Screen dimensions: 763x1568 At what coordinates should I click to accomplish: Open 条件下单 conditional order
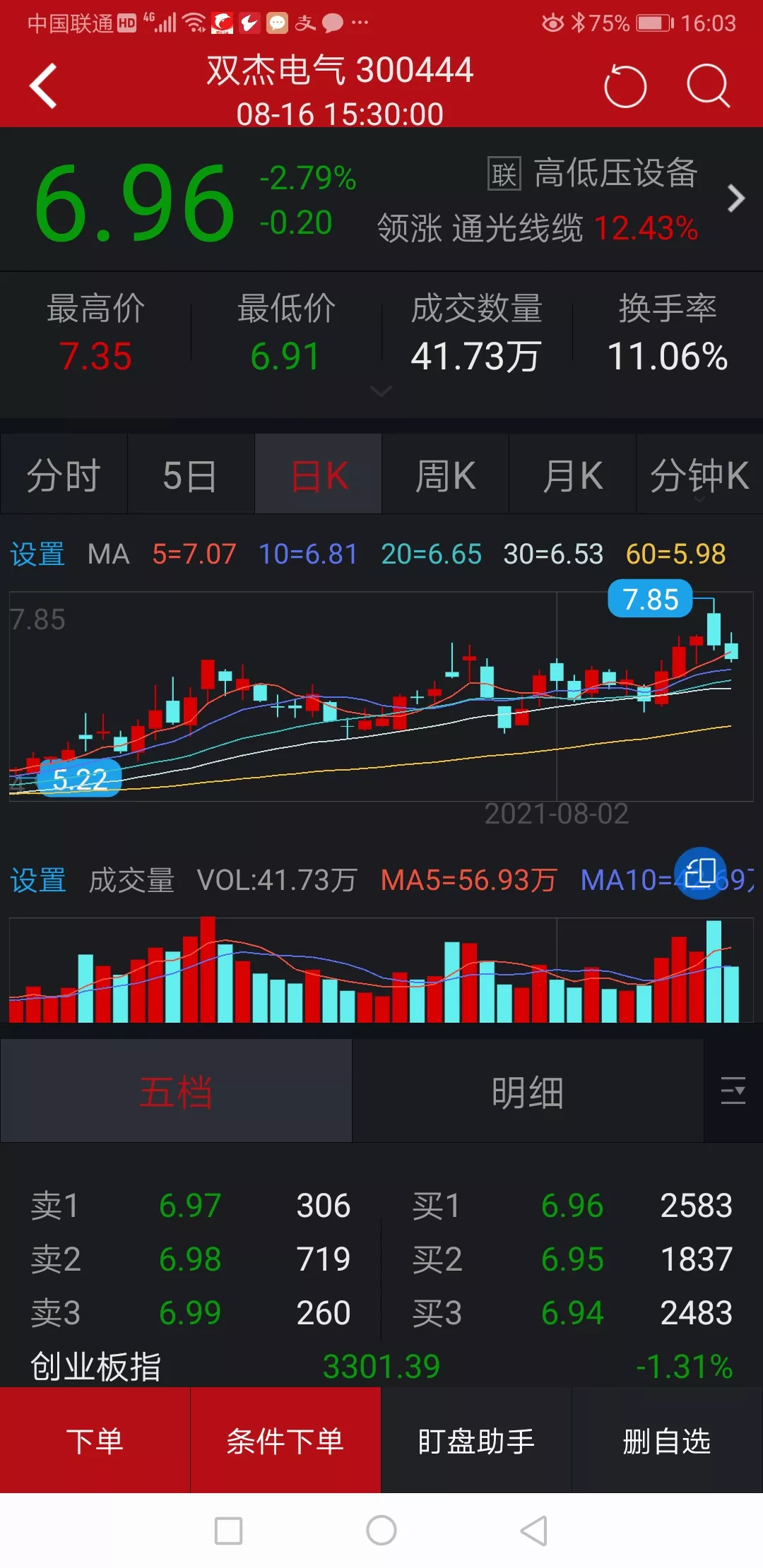[285, 1441]
